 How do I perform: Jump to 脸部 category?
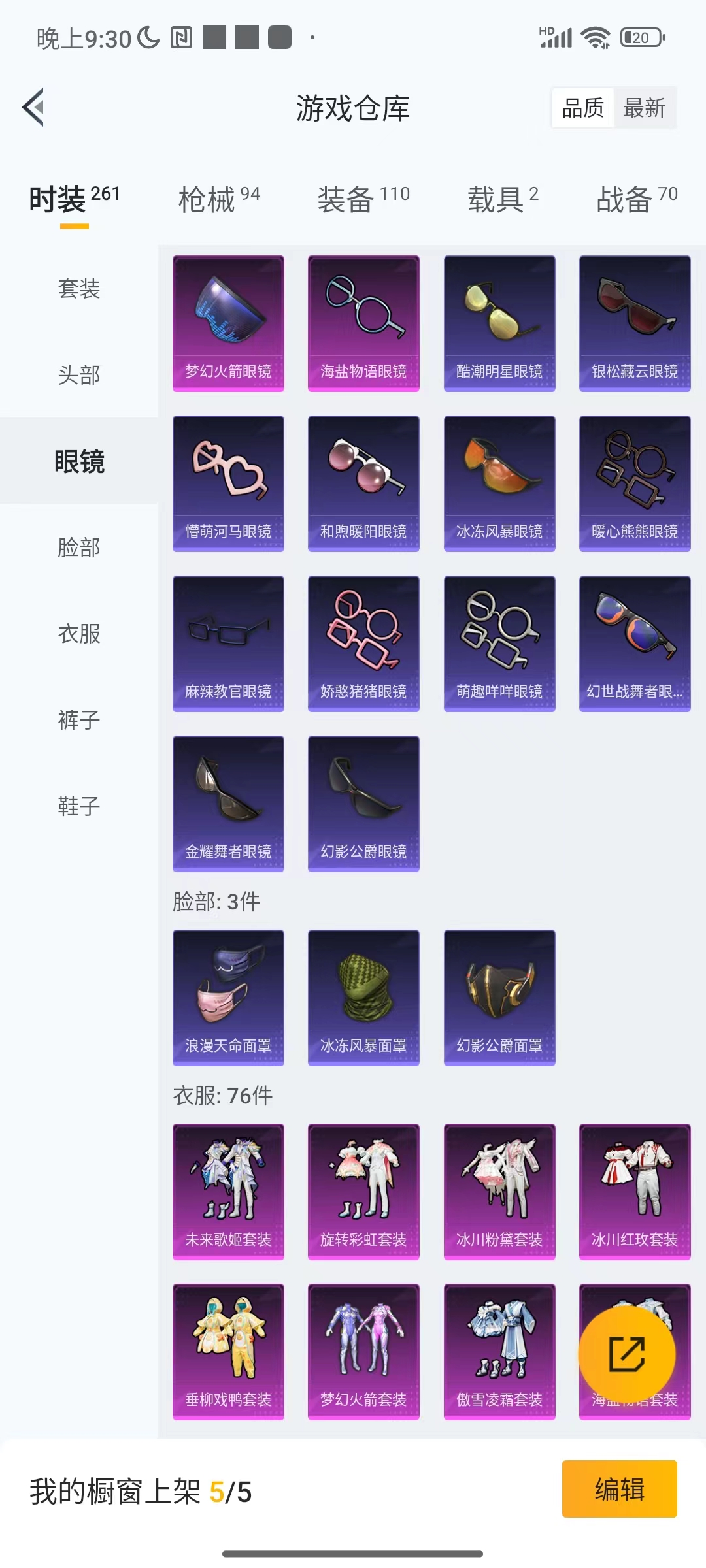79,547
